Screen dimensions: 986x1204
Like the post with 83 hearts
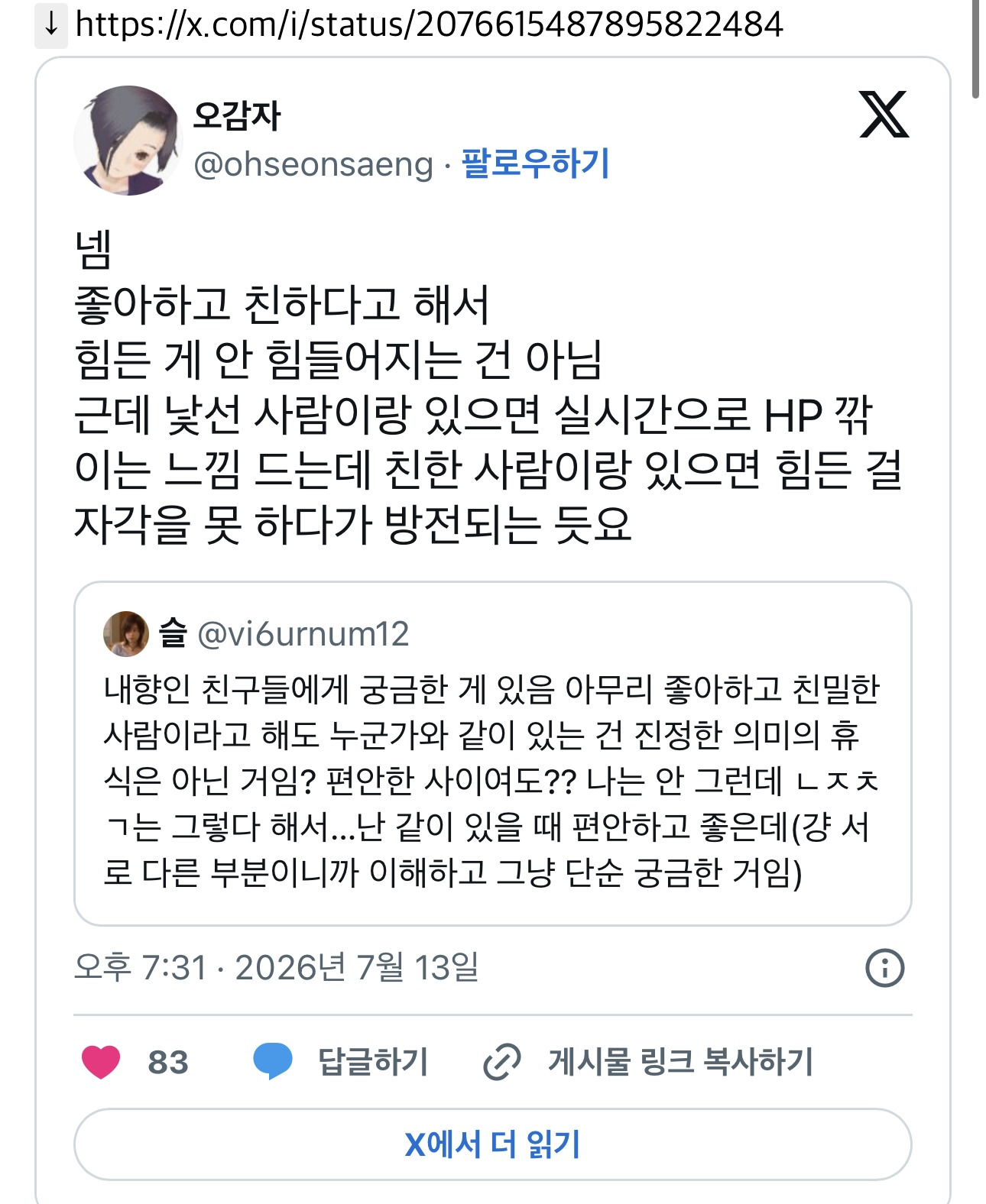[134, 1062]
